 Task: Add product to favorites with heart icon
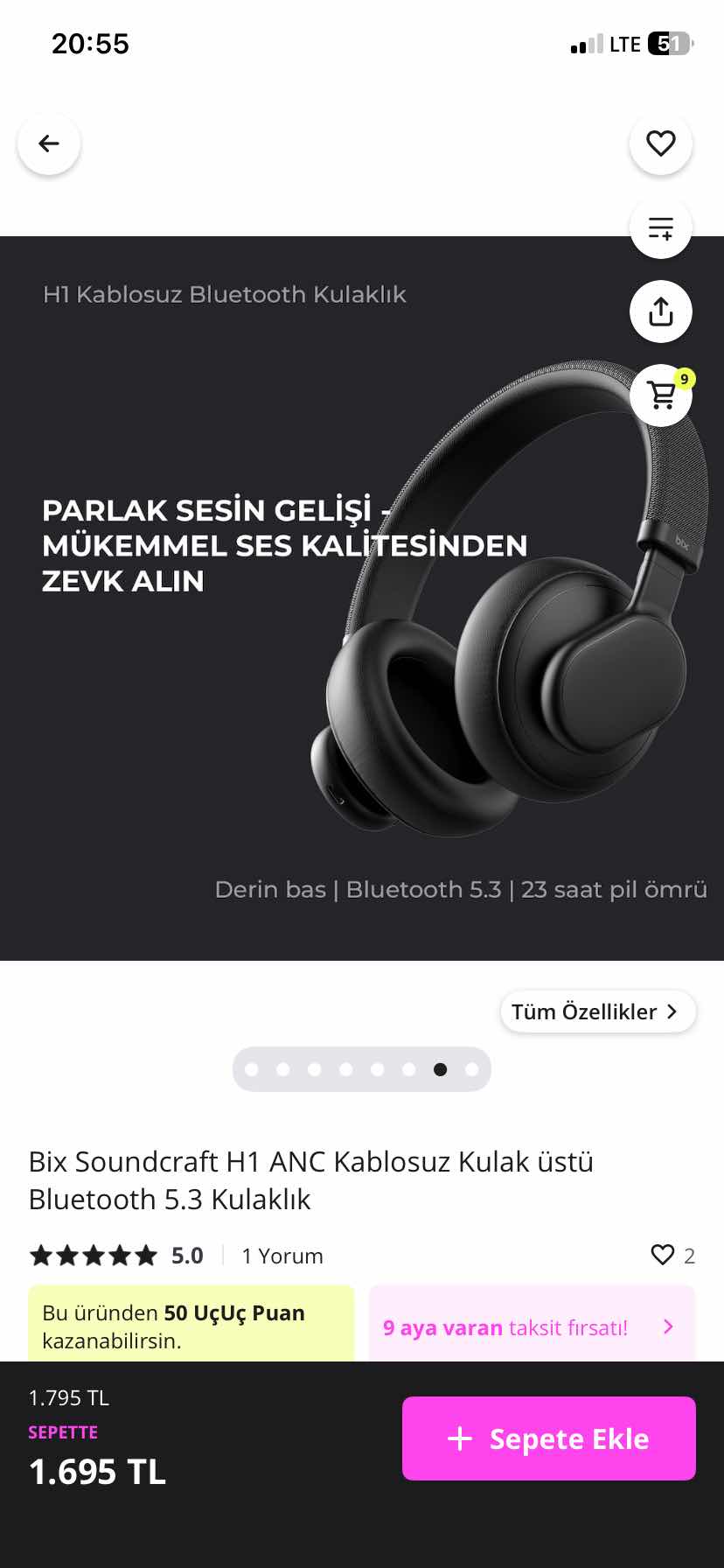point(660,143)
